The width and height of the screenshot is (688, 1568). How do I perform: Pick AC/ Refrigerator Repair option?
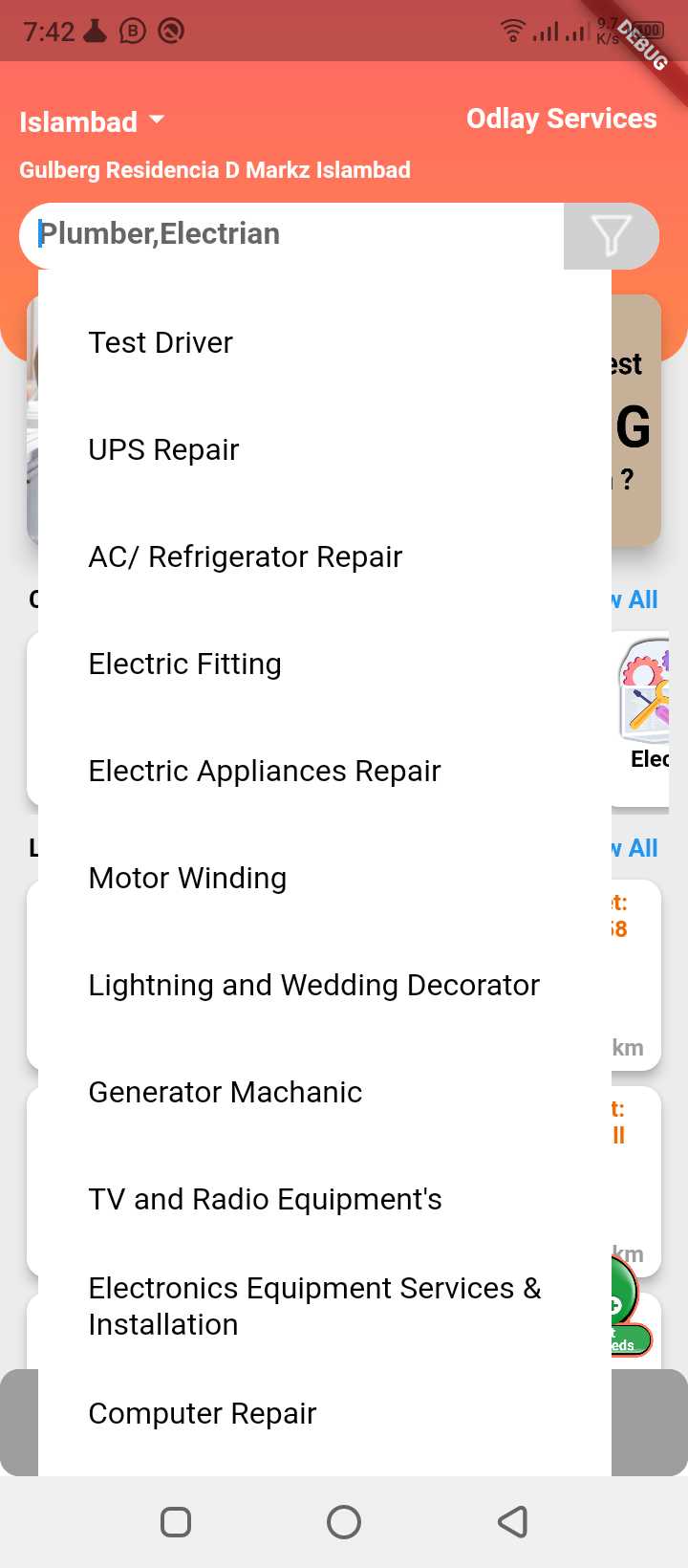pos(246,556)
